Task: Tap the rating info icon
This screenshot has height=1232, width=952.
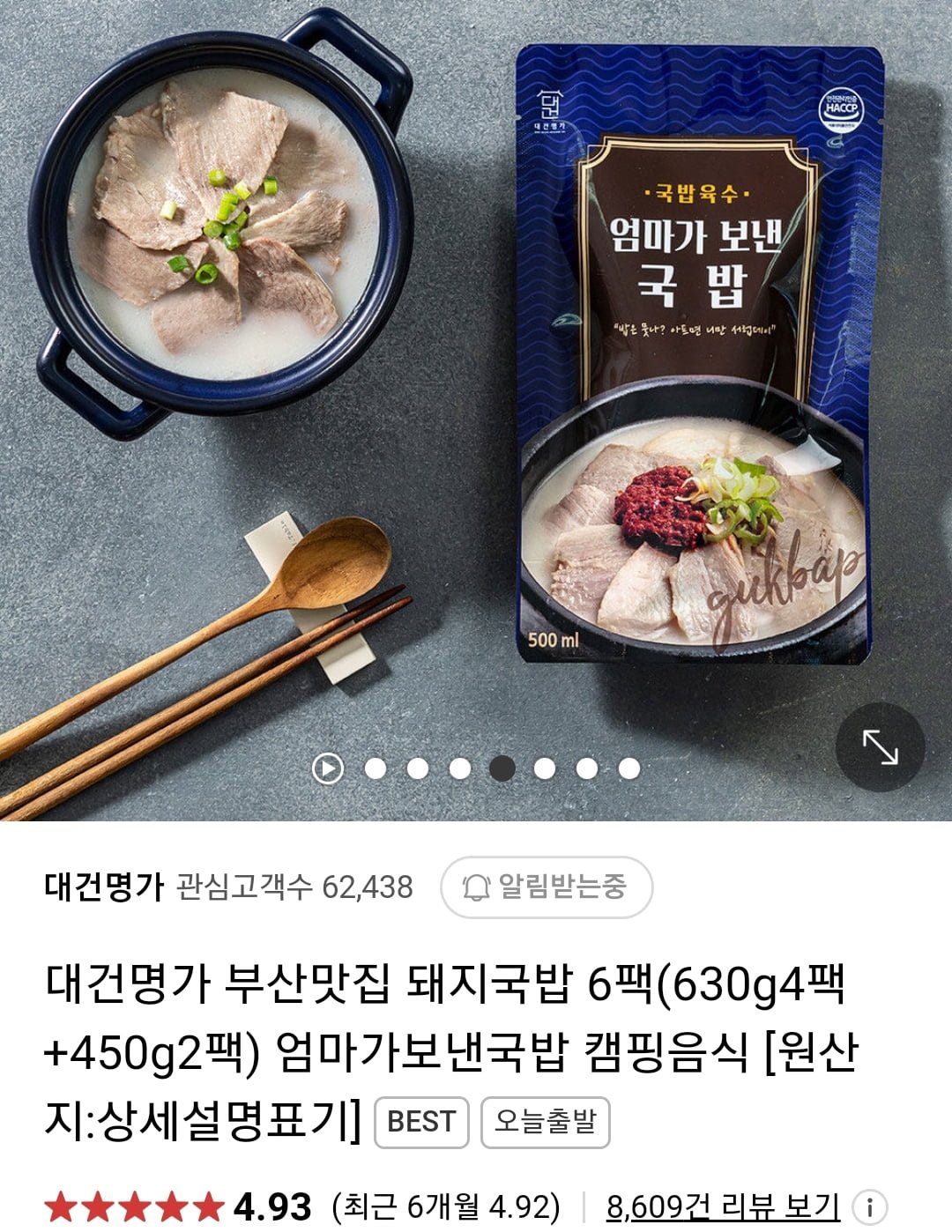Action: [869, 1207]
